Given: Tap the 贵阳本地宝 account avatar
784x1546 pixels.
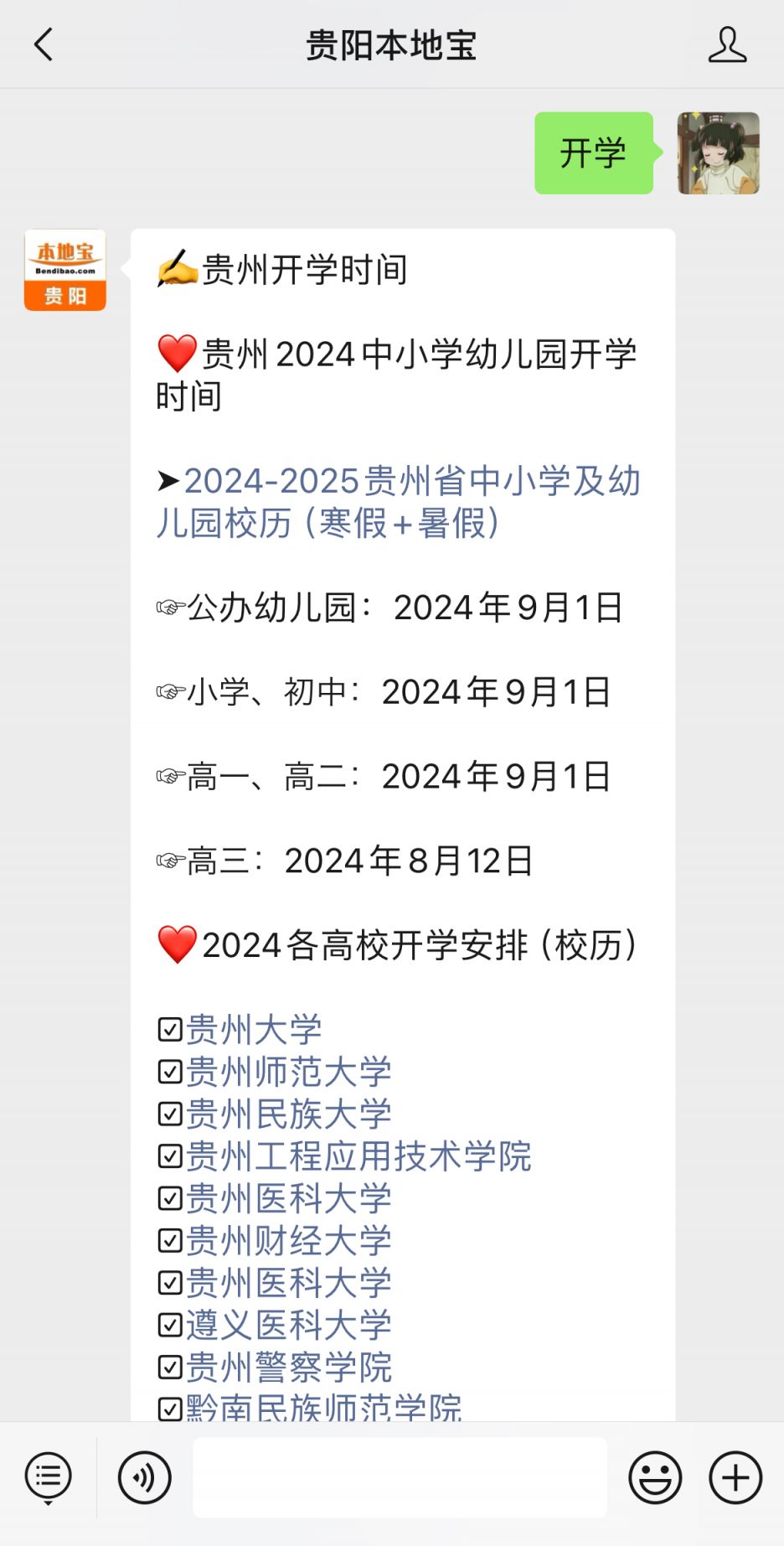Looking at the screenshot, I should coord(65,270).
